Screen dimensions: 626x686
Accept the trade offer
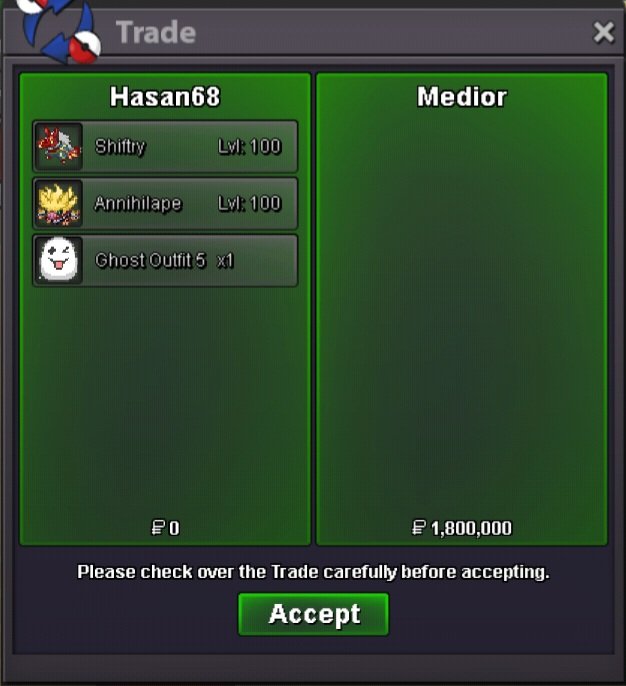pyautogui.click(x=313, y=614)
